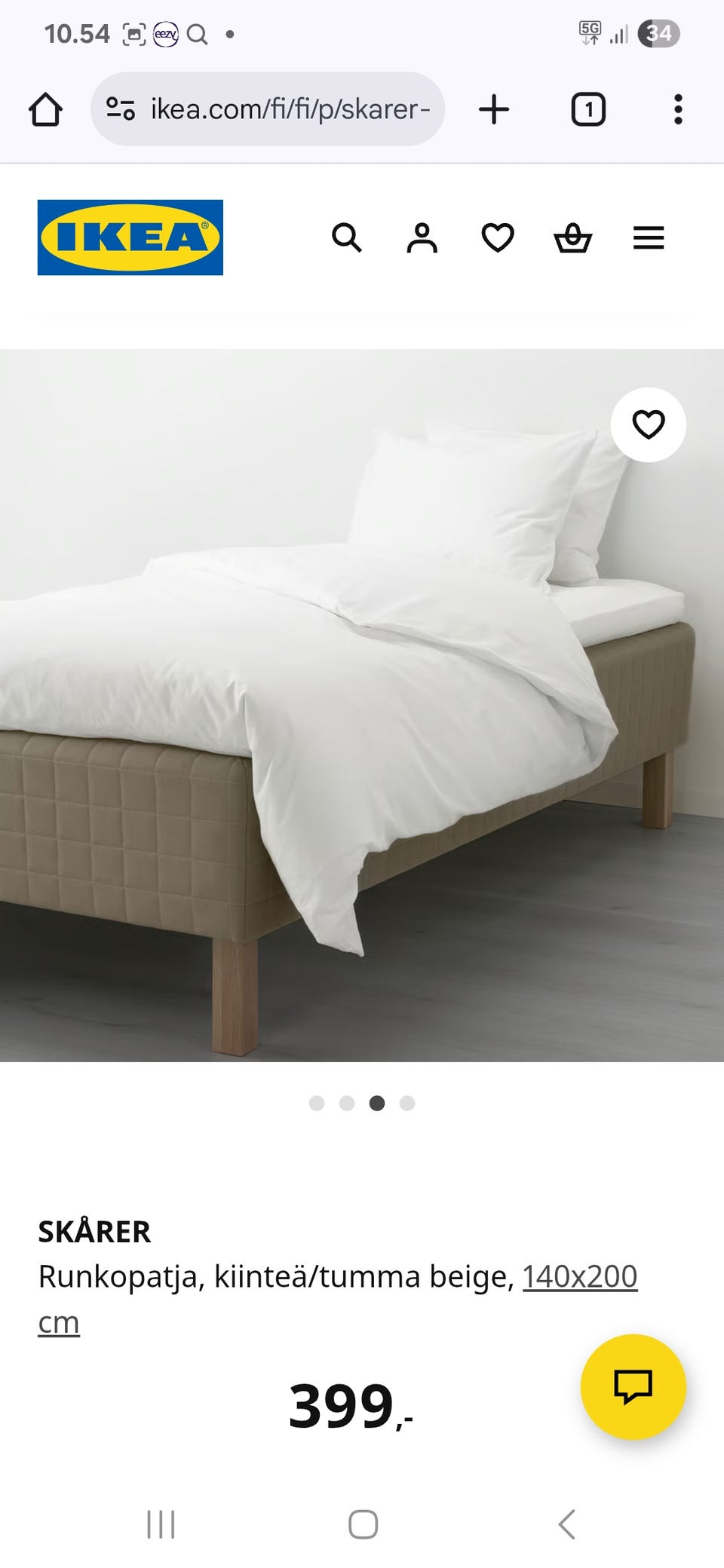Open the tab switcher
The image size is (724, 1568).
pyautogui.click(x=588, y=110)
